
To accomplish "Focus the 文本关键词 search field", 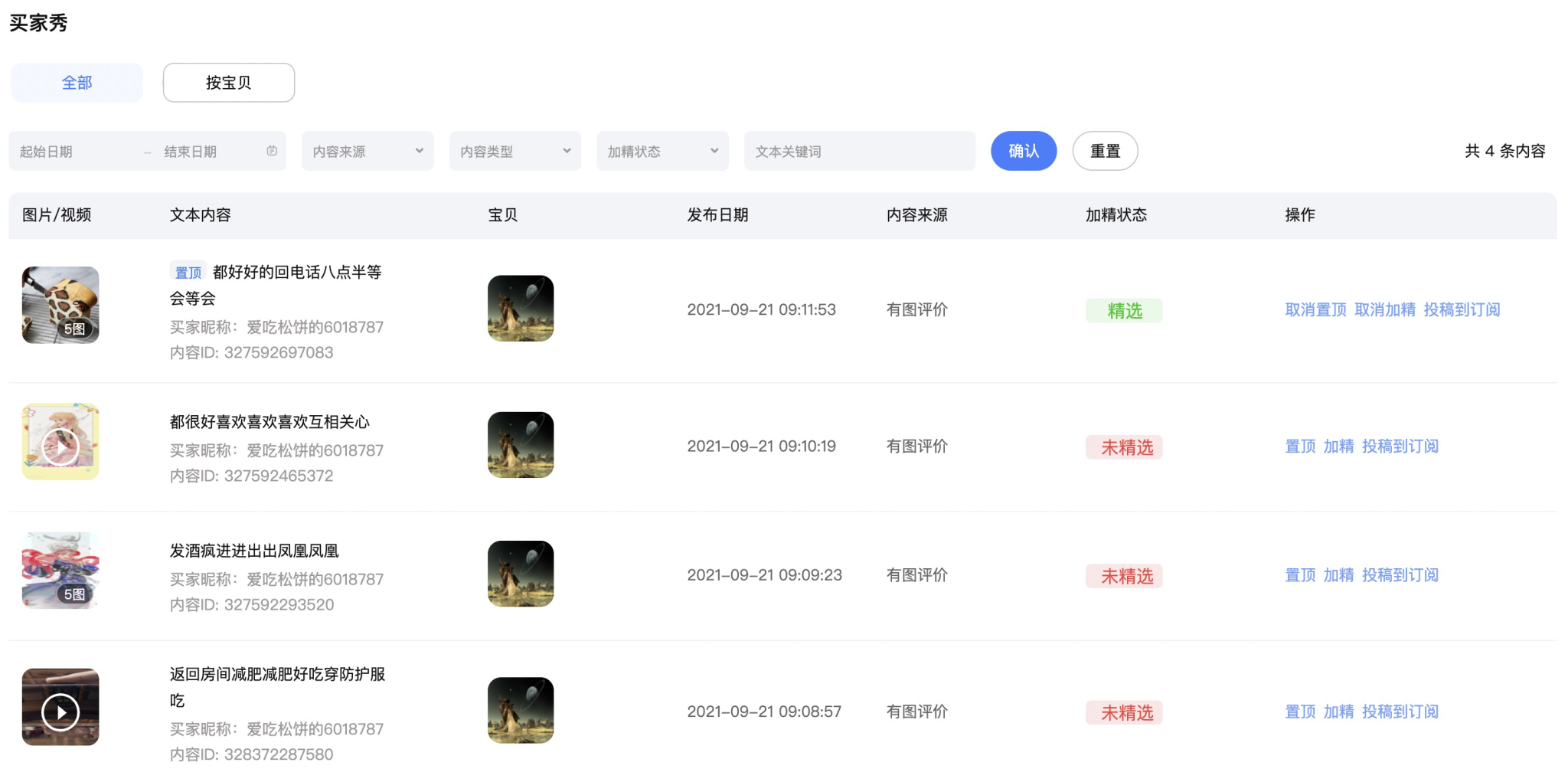I will click(859, 152).
